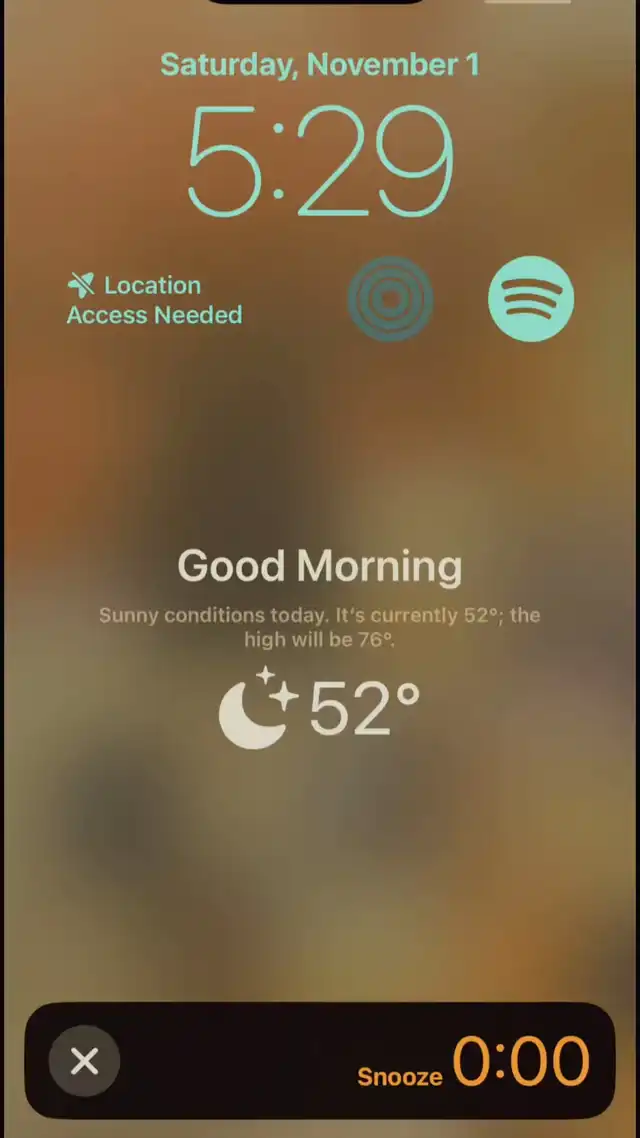Dismiss the snooze timer with the X
This screenshot has width=640, height=1138.
[x=84, y=1062]
